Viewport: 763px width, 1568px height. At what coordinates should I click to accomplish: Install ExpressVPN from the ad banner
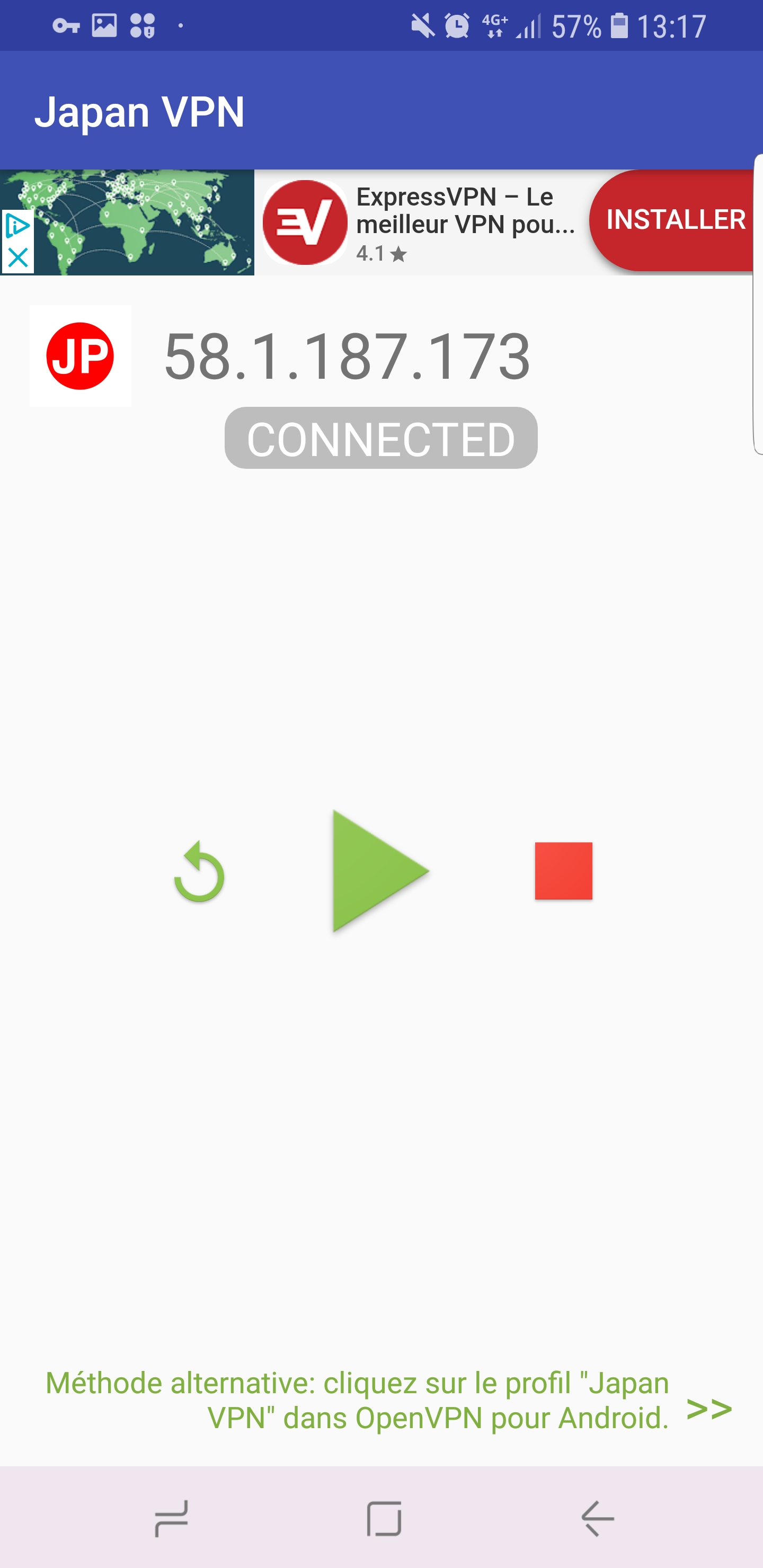[673, 220]
